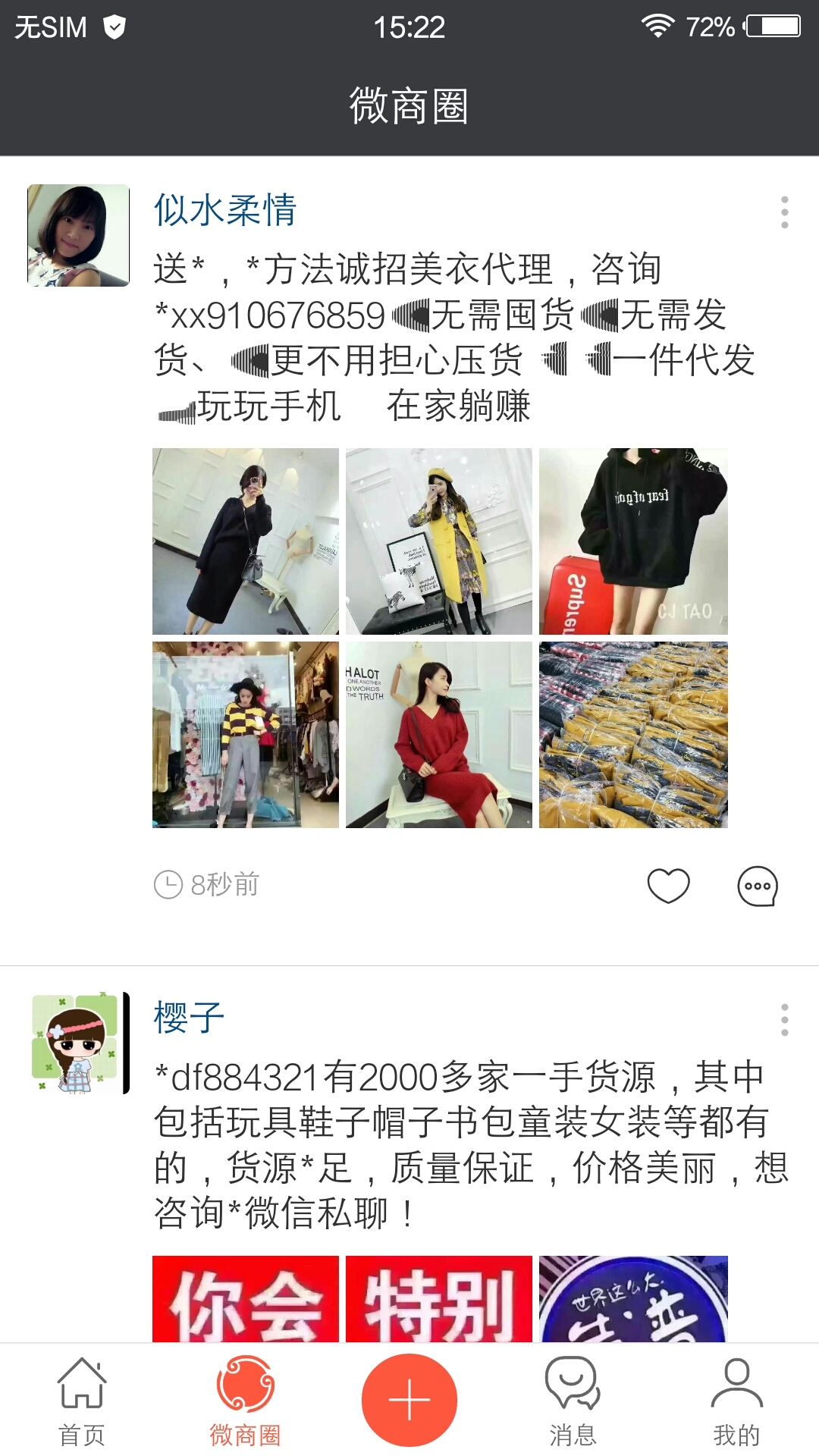View the yellow coat outfit photo
The image size is (819, 1456).
pos(438,541)
